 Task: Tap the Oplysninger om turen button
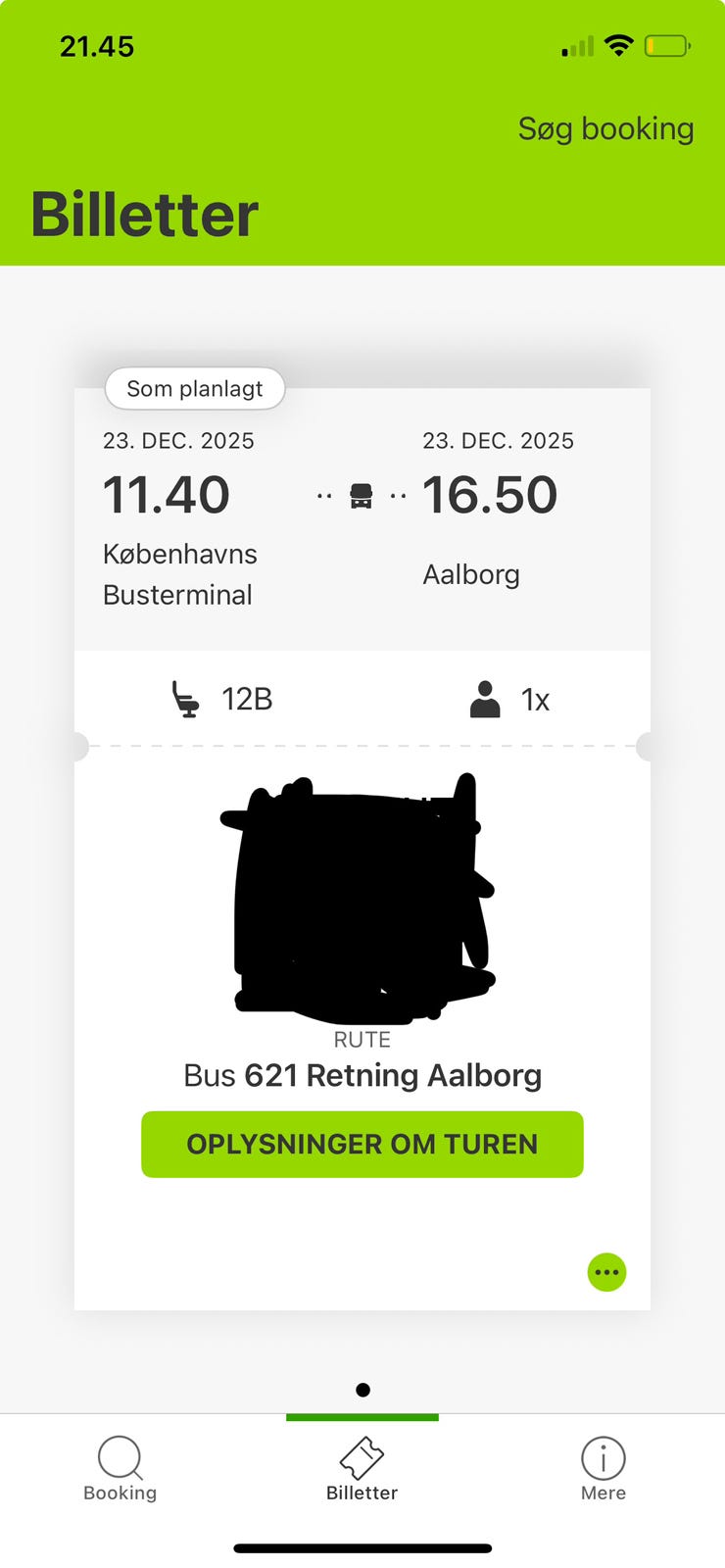pyautogui.click(x=362, y=1144)
